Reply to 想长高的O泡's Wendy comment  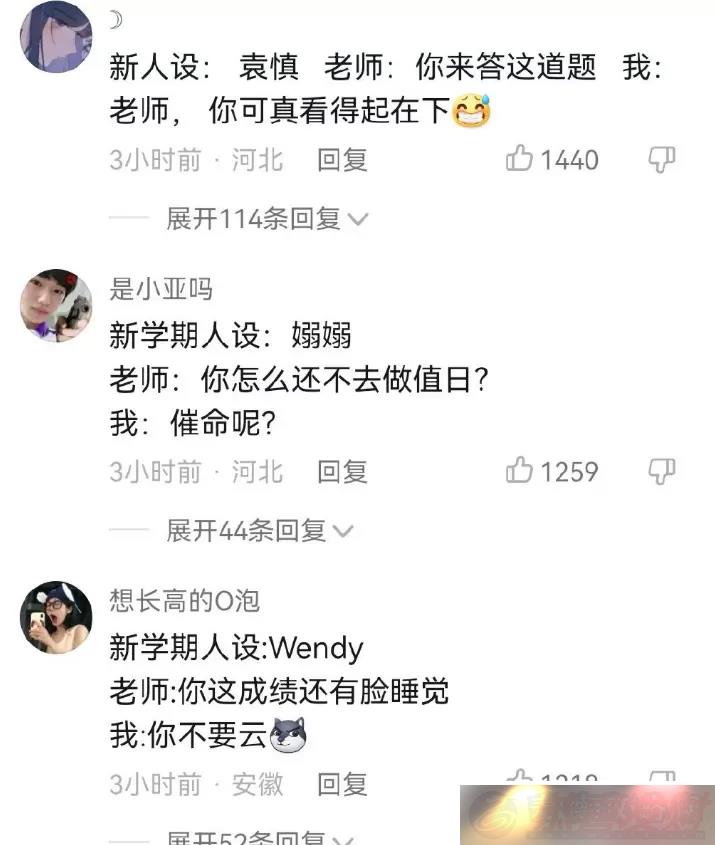pyautogui.click(x=342, y=784)
